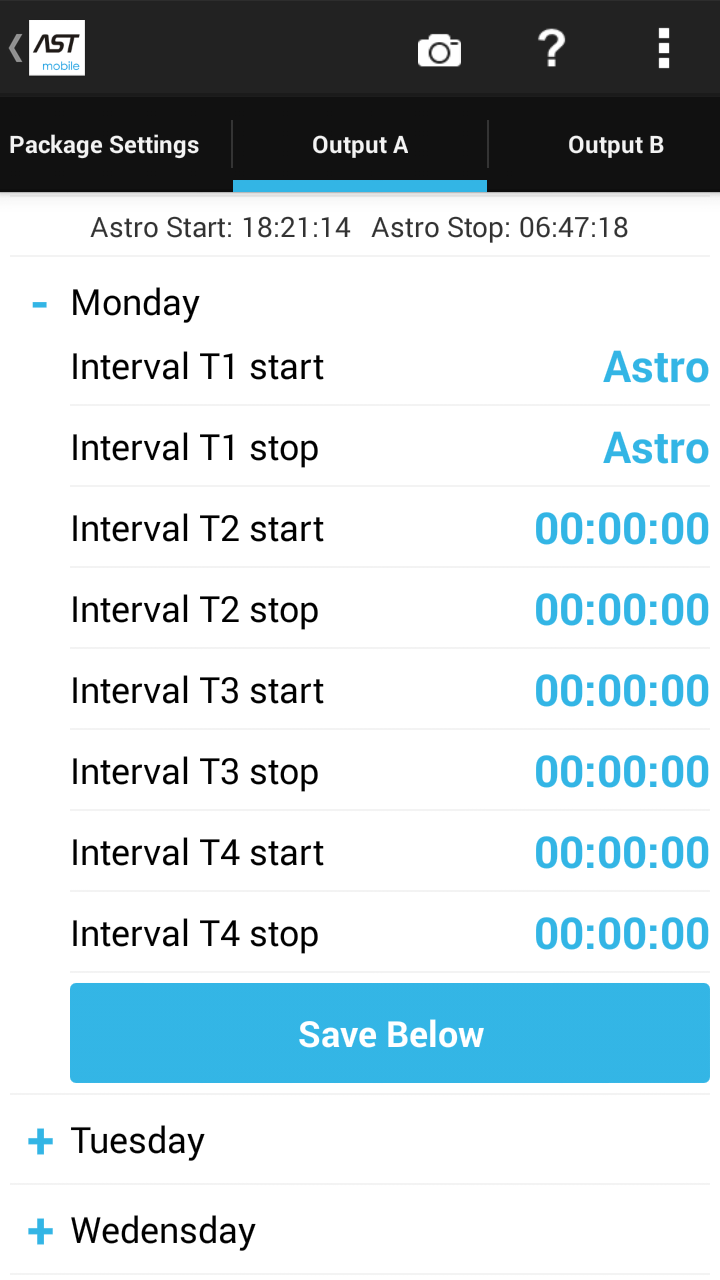Switch to the Output B tab
Screen dimensions: 720x1280
pos(615,145)
